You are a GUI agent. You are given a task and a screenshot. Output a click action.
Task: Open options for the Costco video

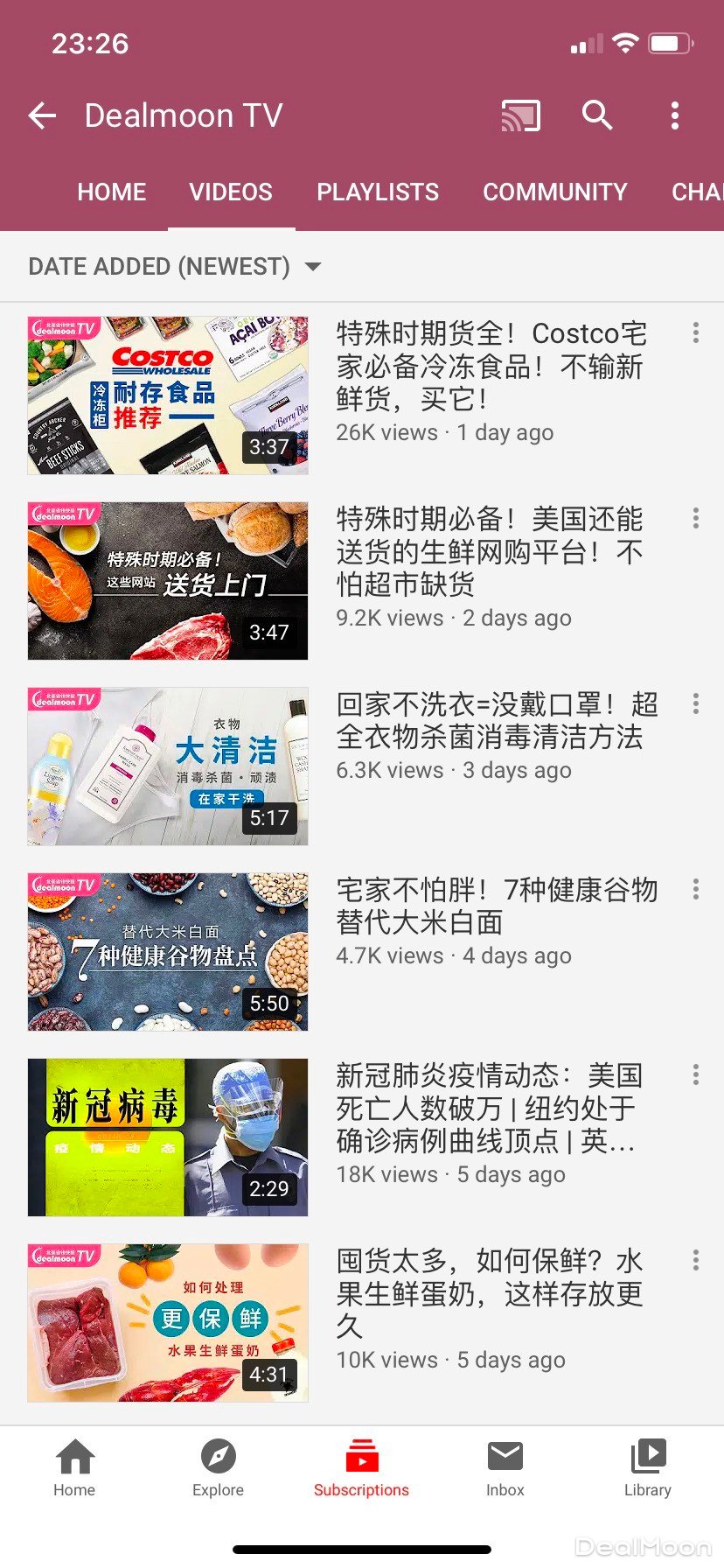[695, 332]
